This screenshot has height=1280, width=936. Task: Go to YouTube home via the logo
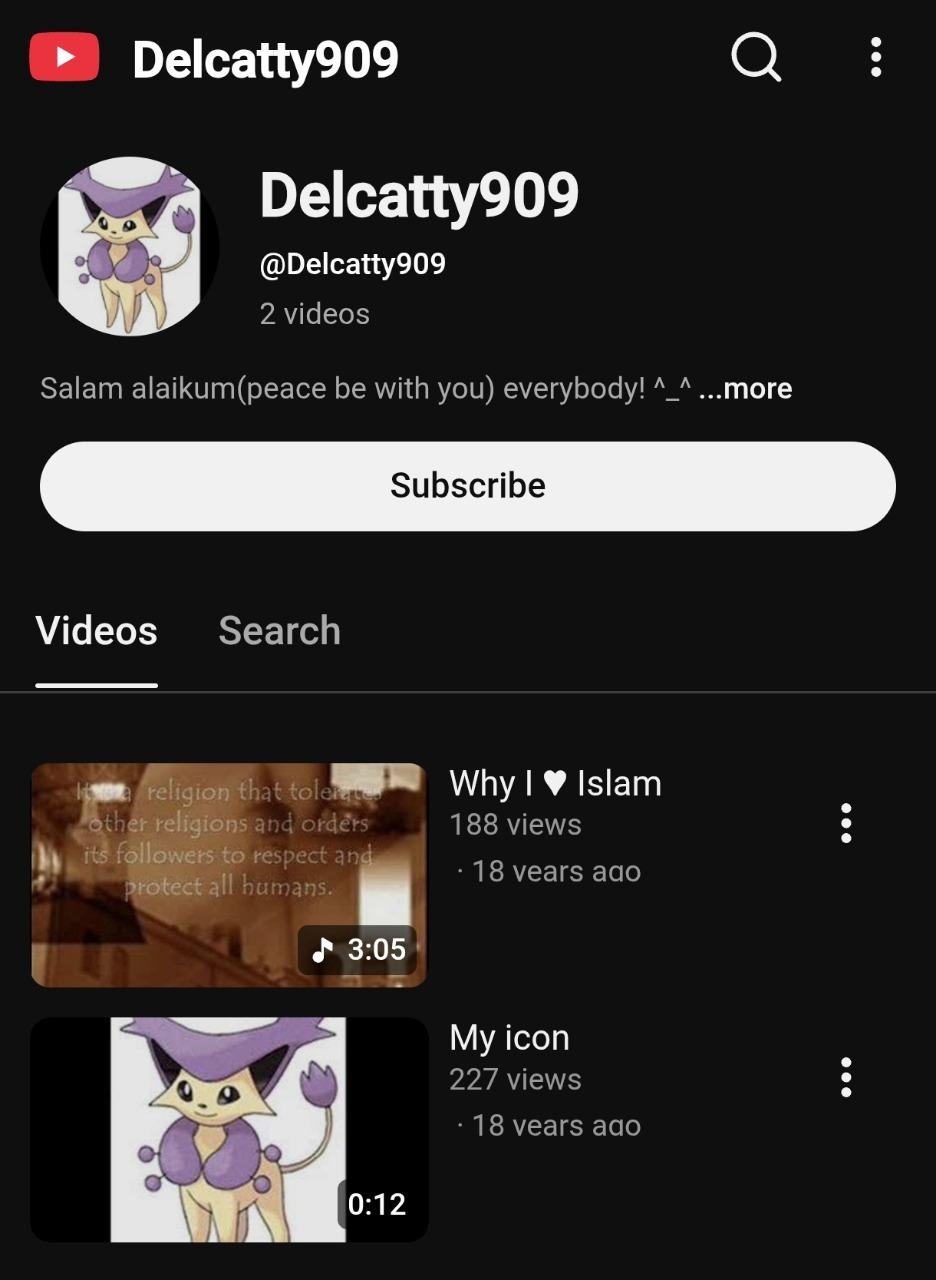click(x=64, y=57)
